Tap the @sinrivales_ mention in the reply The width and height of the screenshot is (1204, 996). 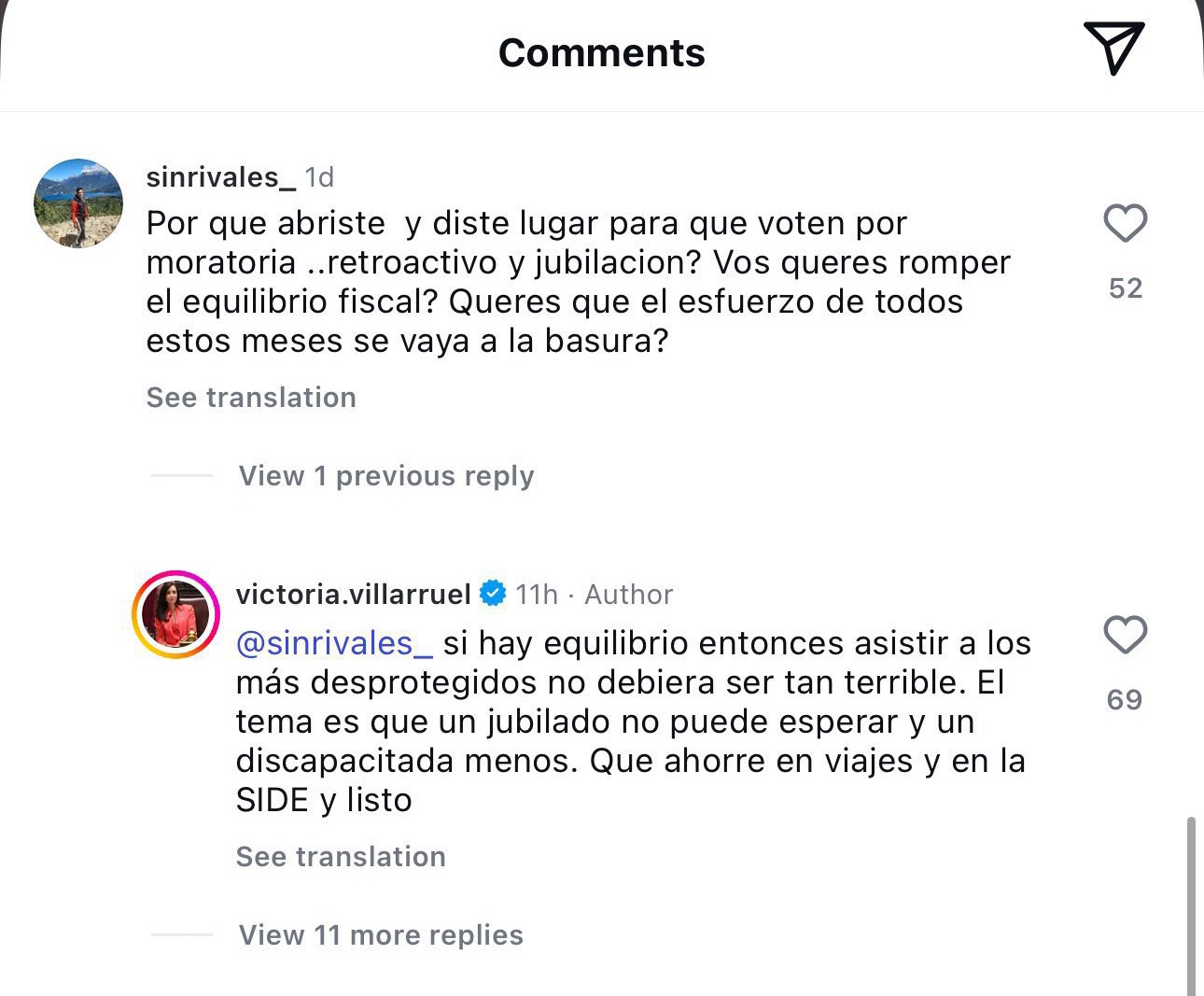tap(334, 644)
